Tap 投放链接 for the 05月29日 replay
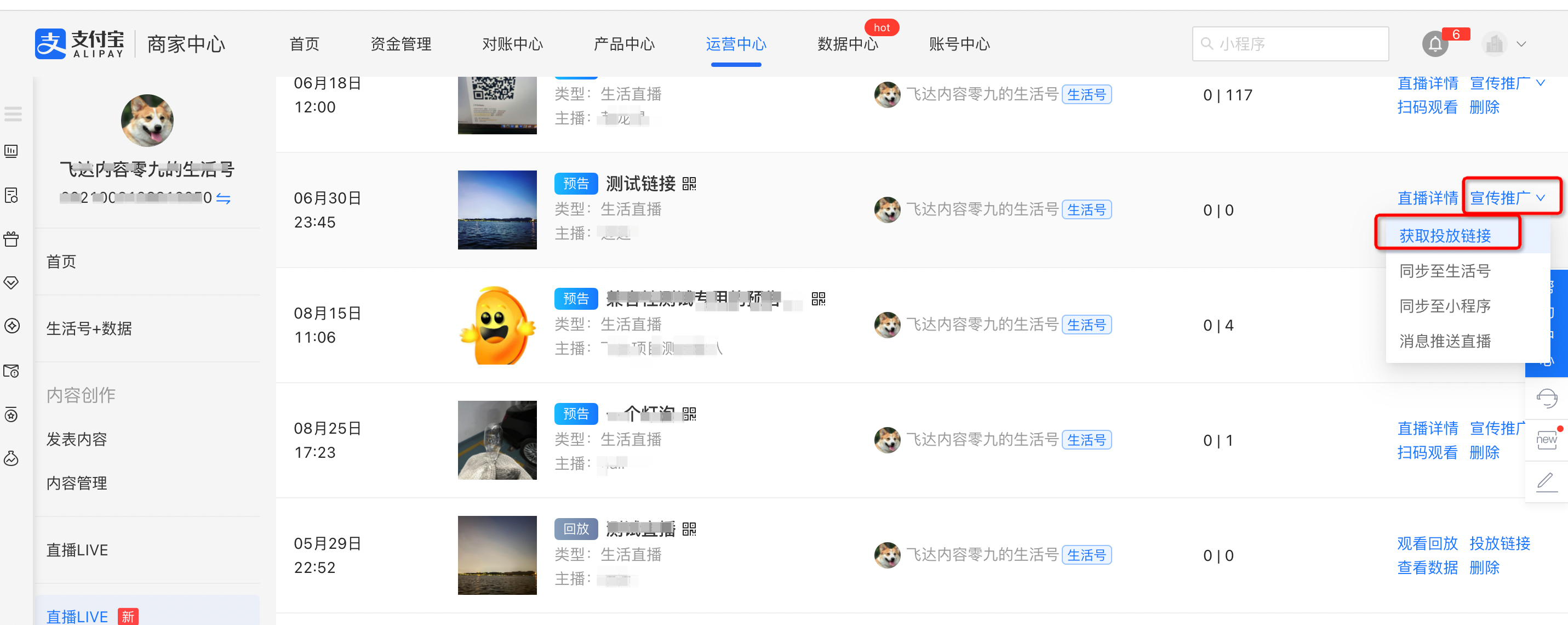Image resolution: width=1568 pixels, height=625 pixels. tap(1500, 543)
